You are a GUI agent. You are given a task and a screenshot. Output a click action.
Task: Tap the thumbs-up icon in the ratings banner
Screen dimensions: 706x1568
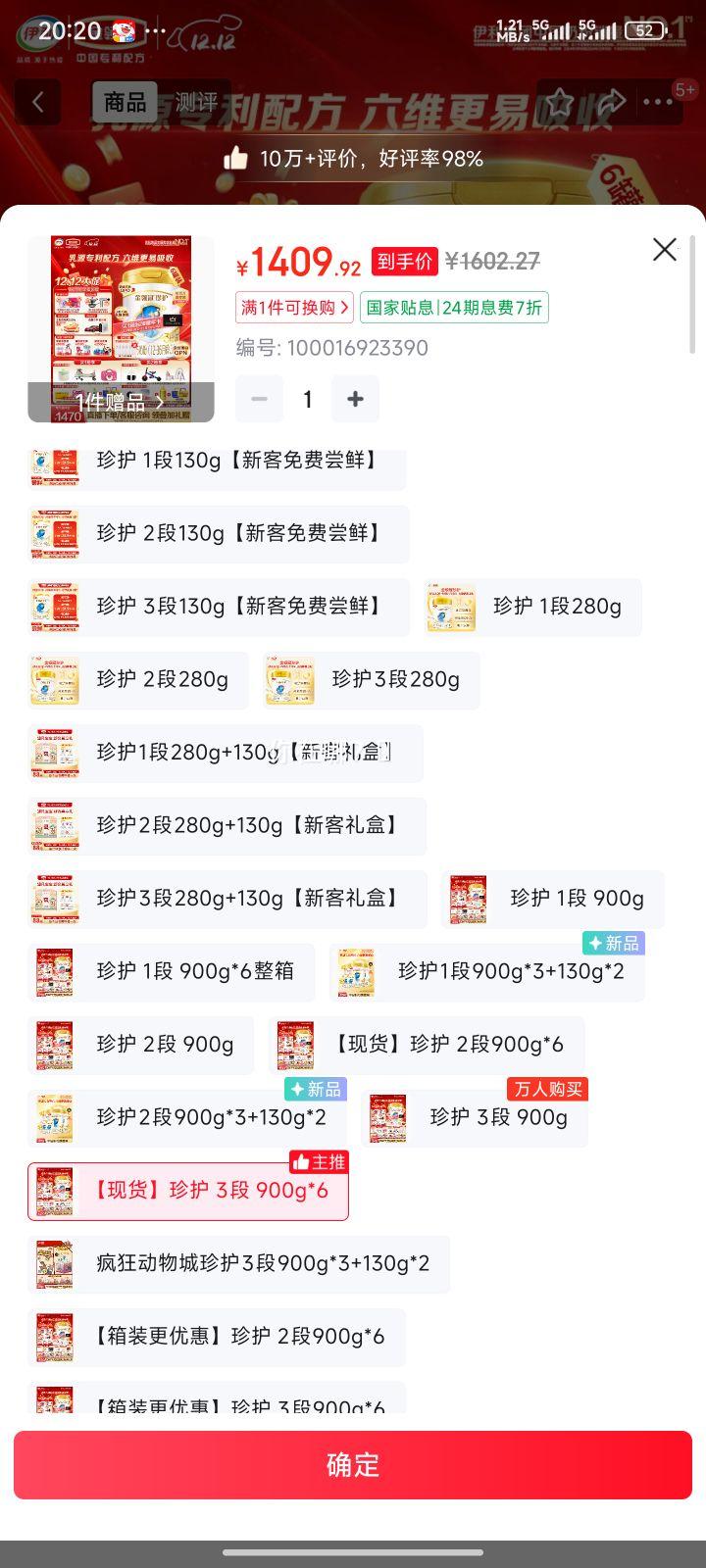[x=234, y=158]
